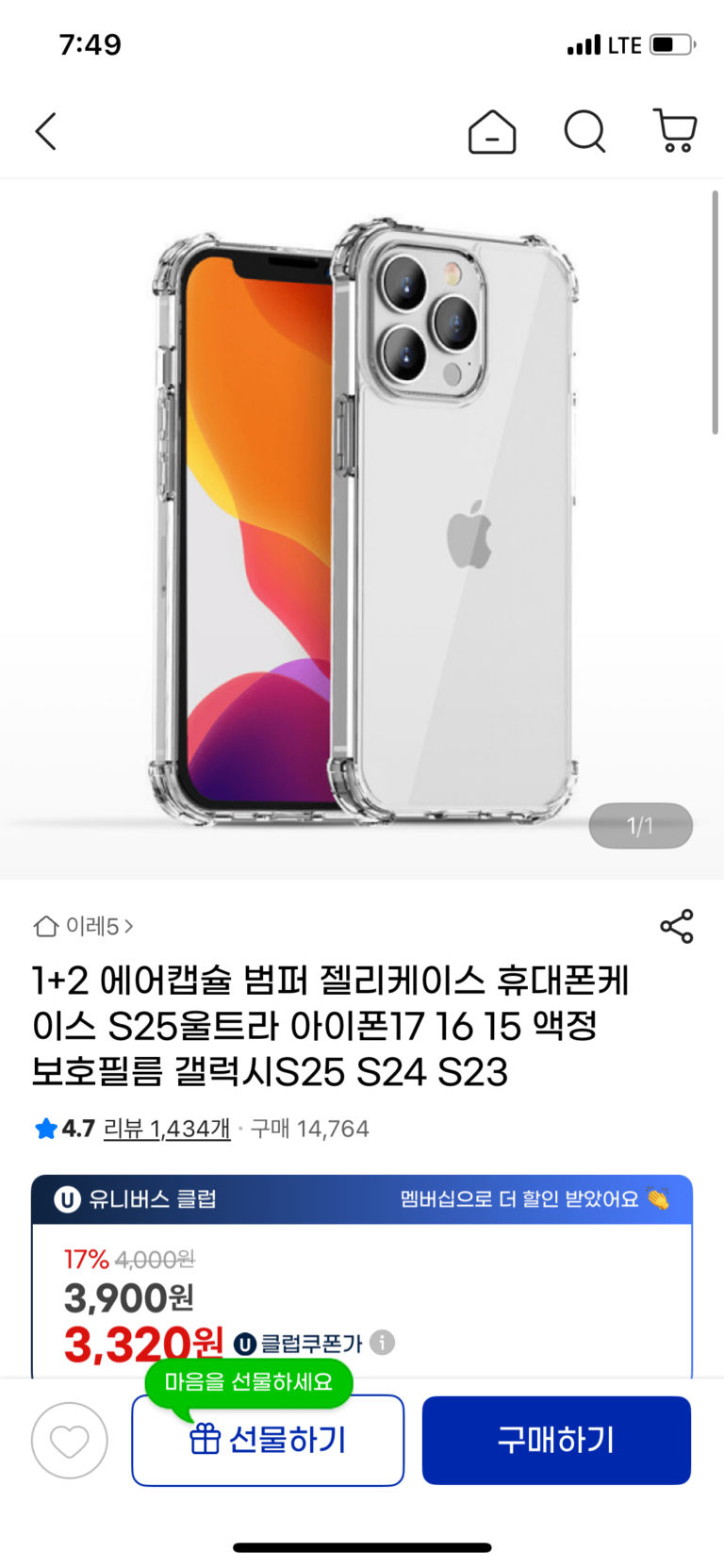Viewport: 724px width, 1568px height.
Task: Open the 리뷰 1,434개 reviews link
Action: coord(167,1129)
